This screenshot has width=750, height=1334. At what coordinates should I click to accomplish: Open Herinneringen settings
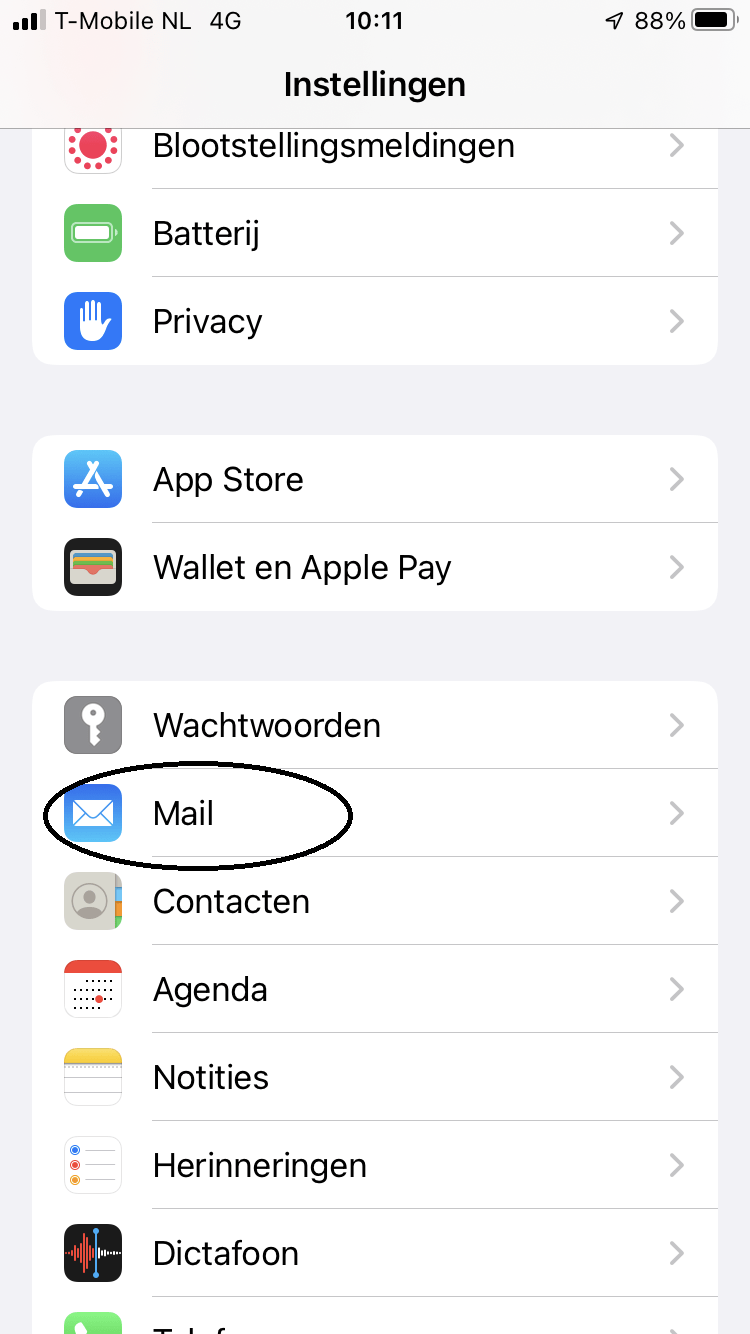pyautogui.click(x=375, y=1165)
